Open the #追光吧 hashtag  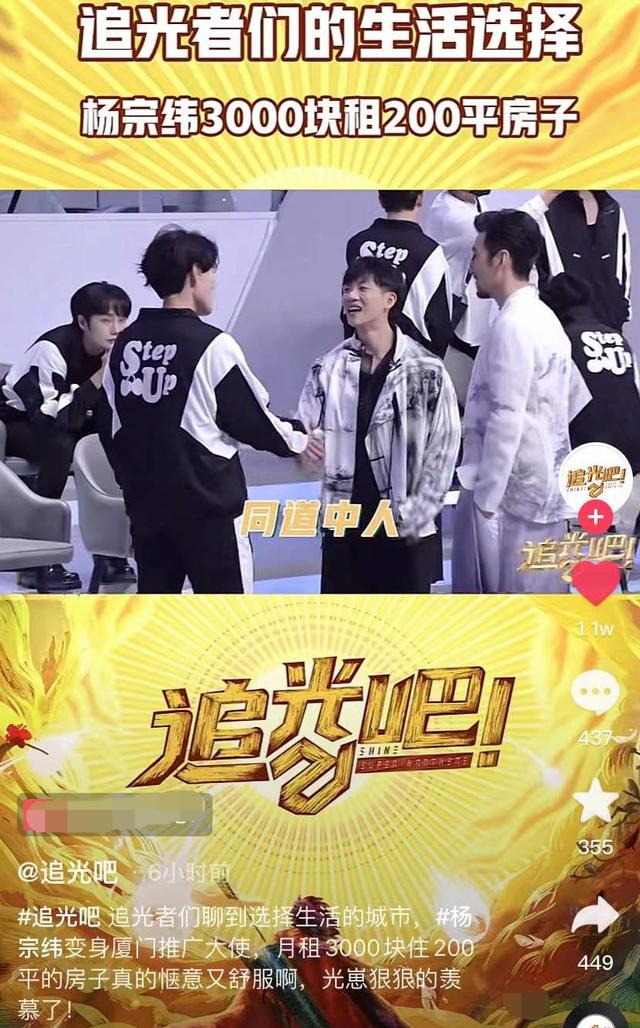(59, 916)
